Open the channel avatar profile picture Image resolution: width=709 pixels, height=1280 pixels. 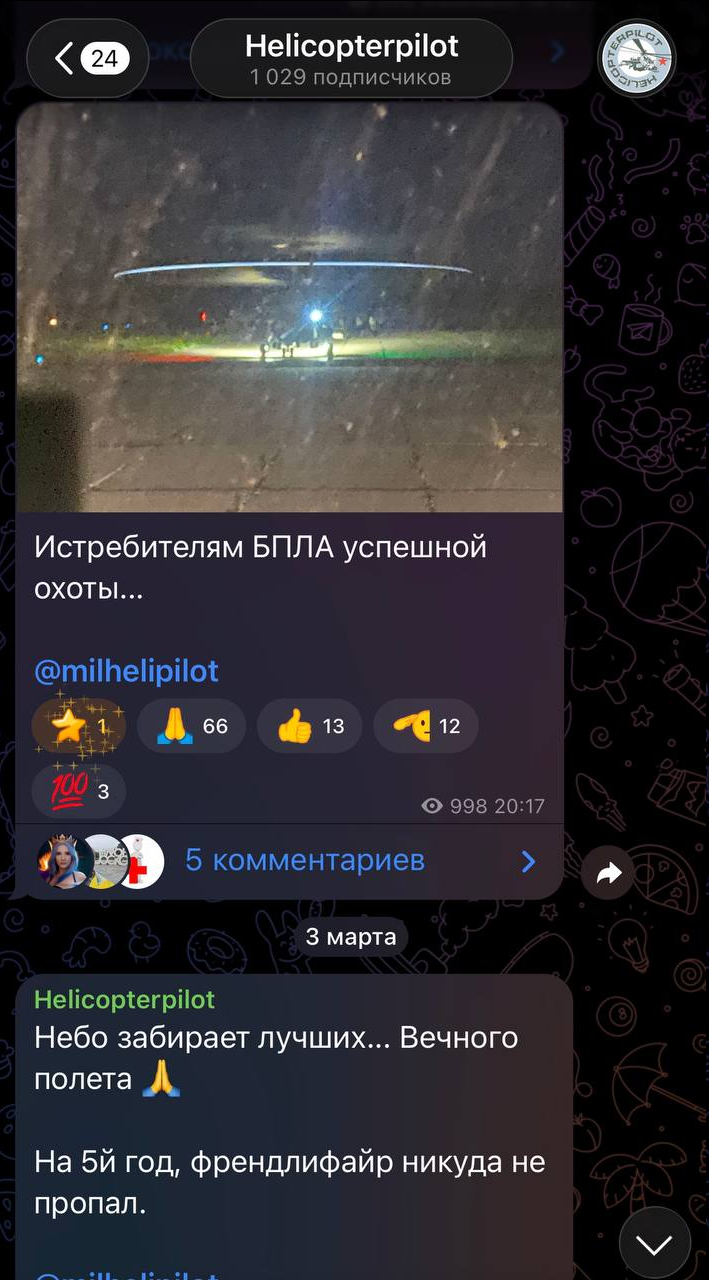pos(636,59)
